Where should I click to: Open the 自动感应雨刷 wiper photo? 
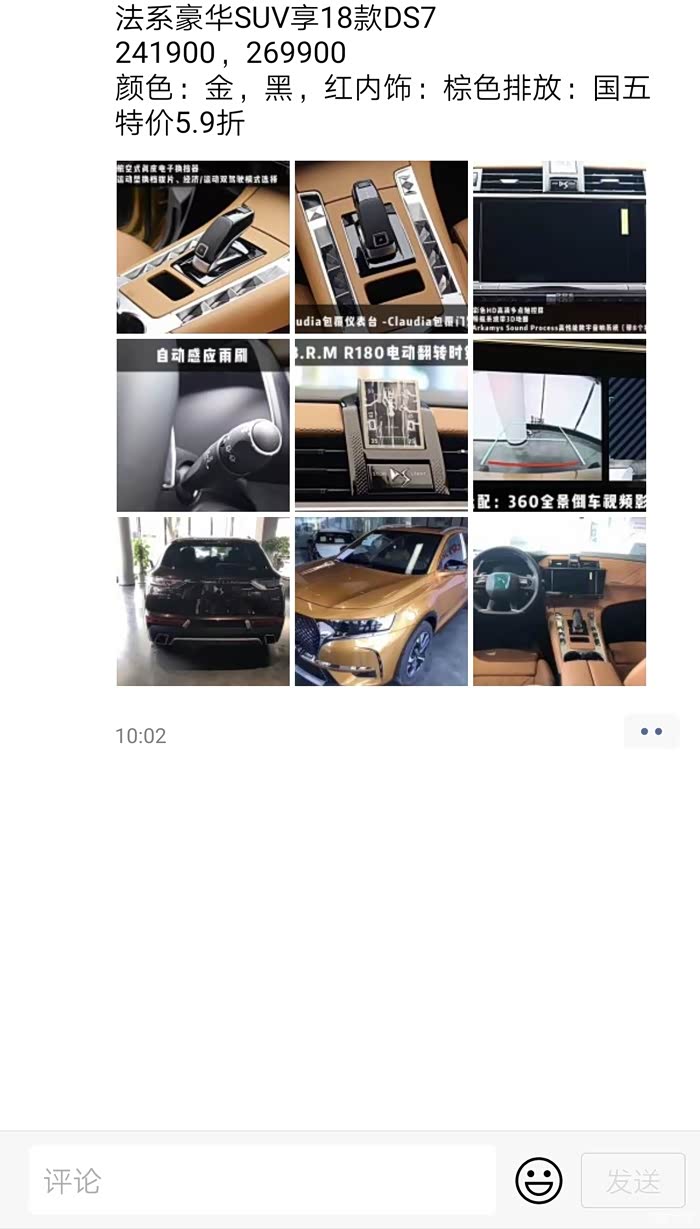tap(203, 425)
